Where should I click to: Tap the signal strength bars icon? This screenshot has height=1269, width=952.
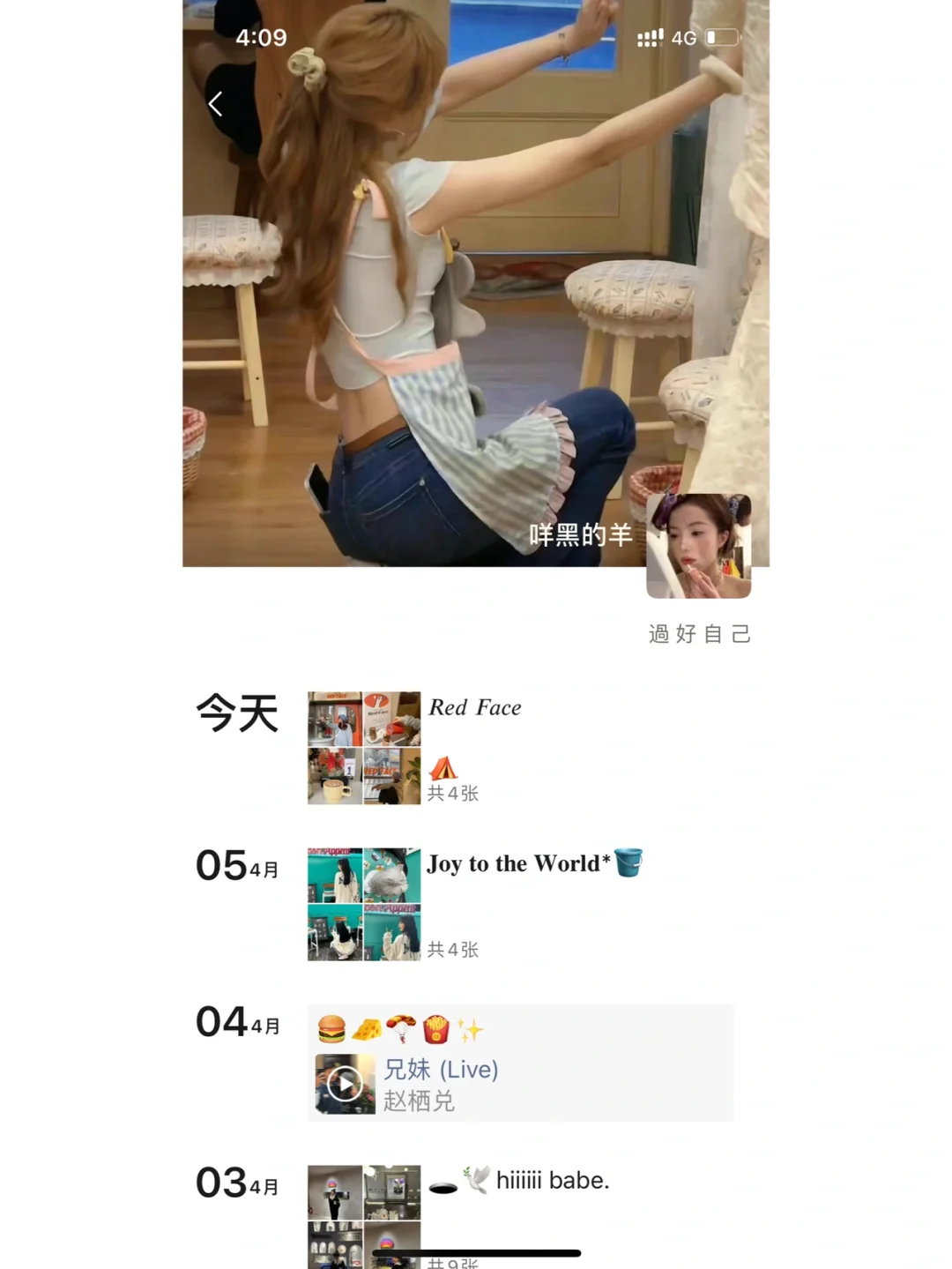pos(650,37)
